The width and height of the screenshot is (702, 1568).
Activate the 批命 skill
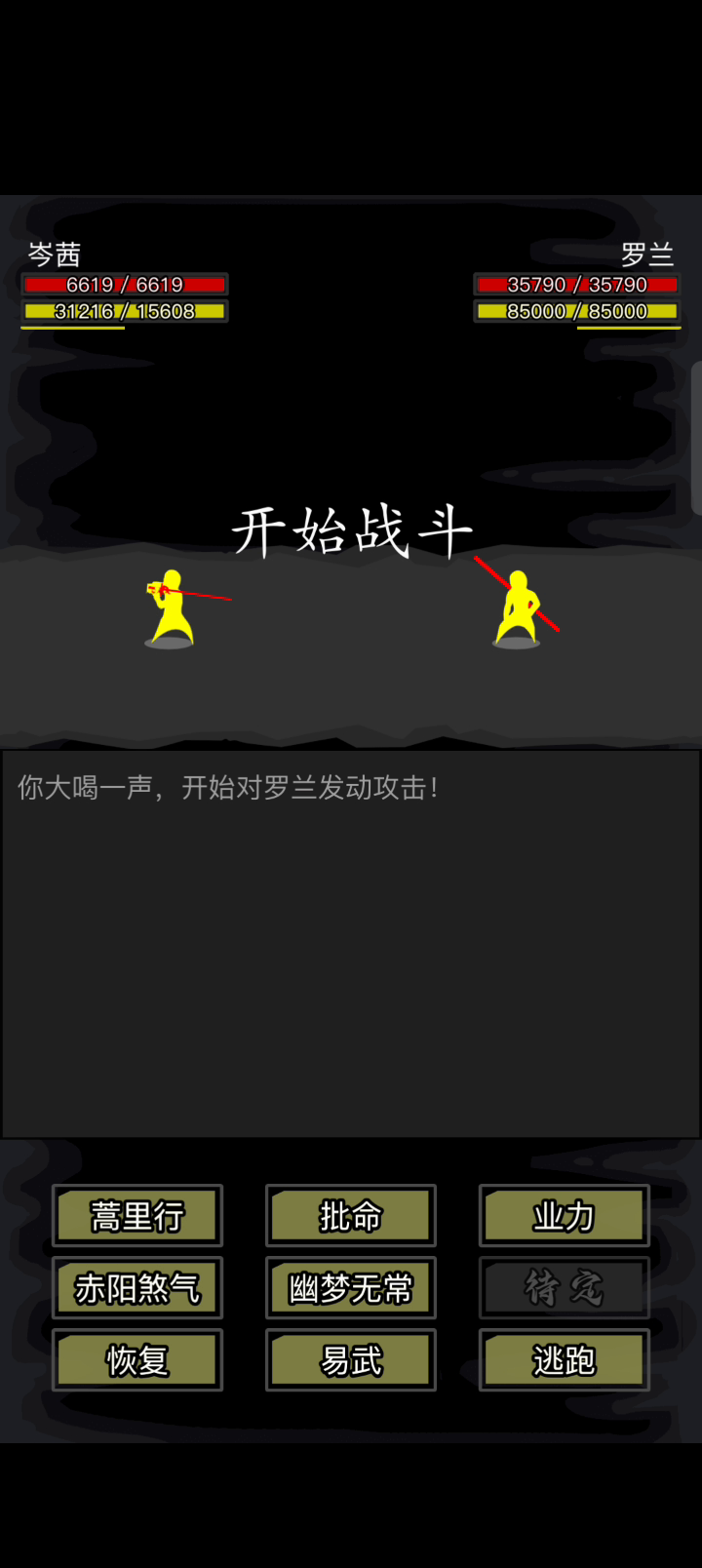(x=351, y=1216)
